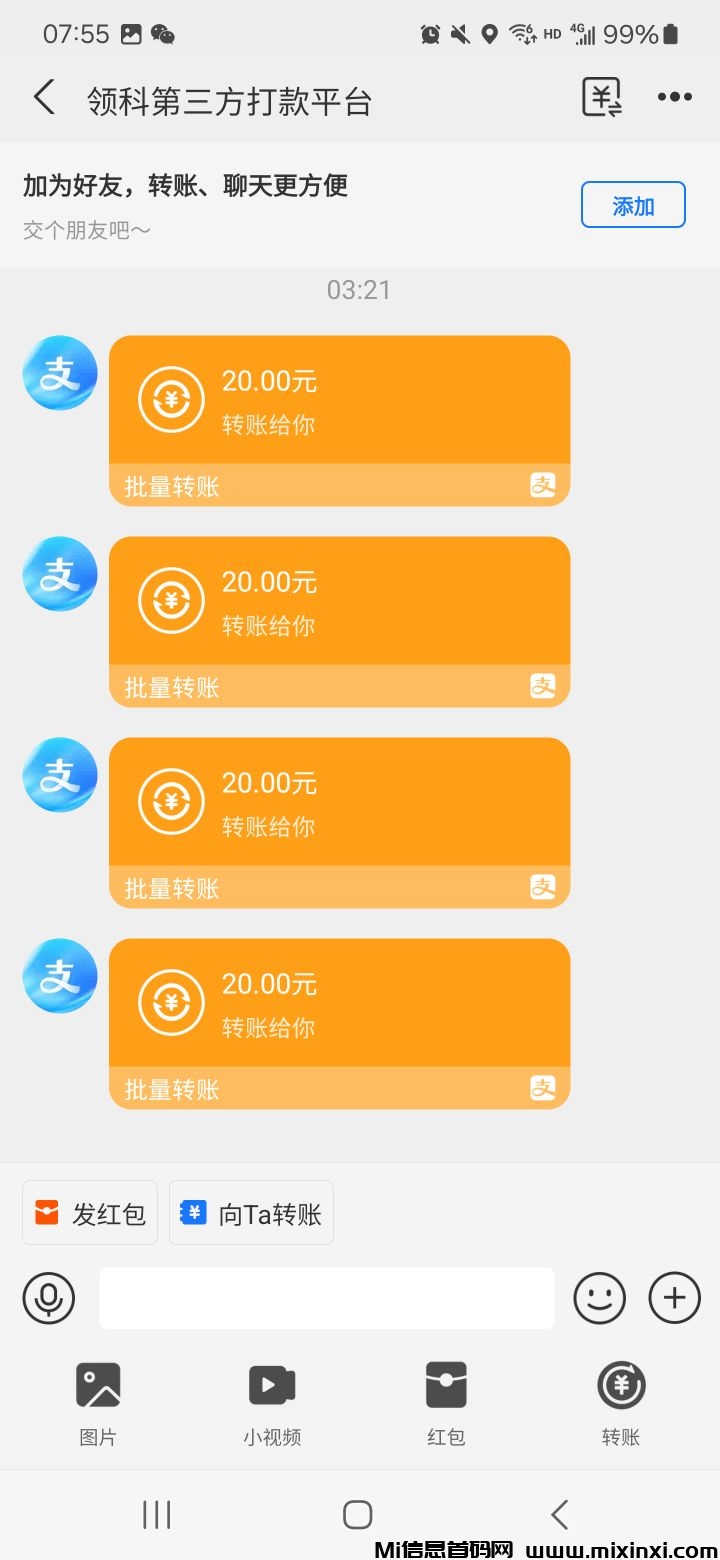Tap the Alipay sender avatar

pos(59,372)
